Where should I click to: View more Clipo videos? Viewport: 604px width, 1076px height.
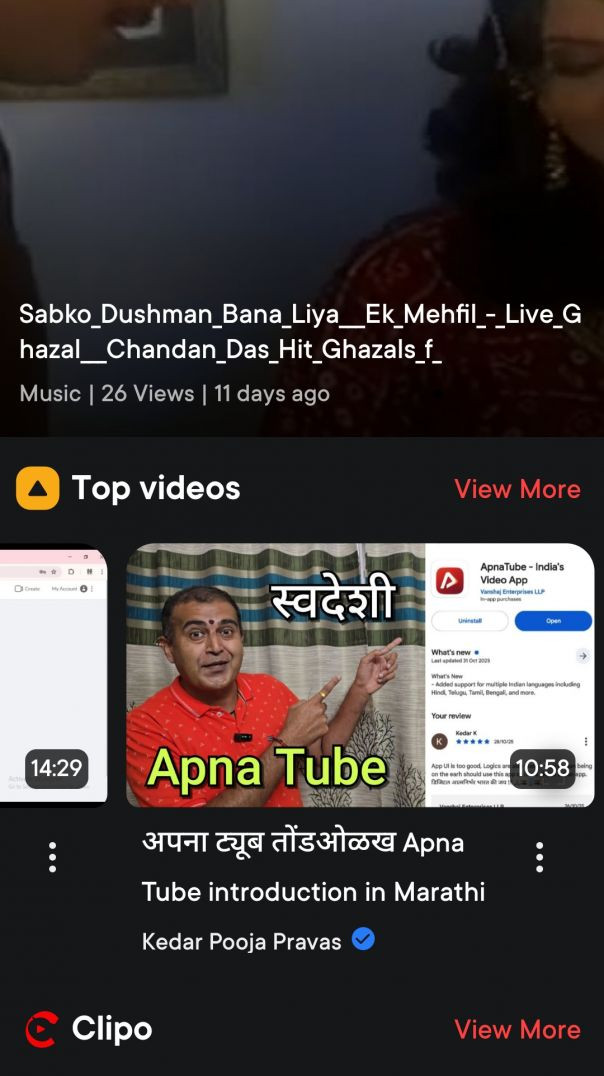[517, 1029]
